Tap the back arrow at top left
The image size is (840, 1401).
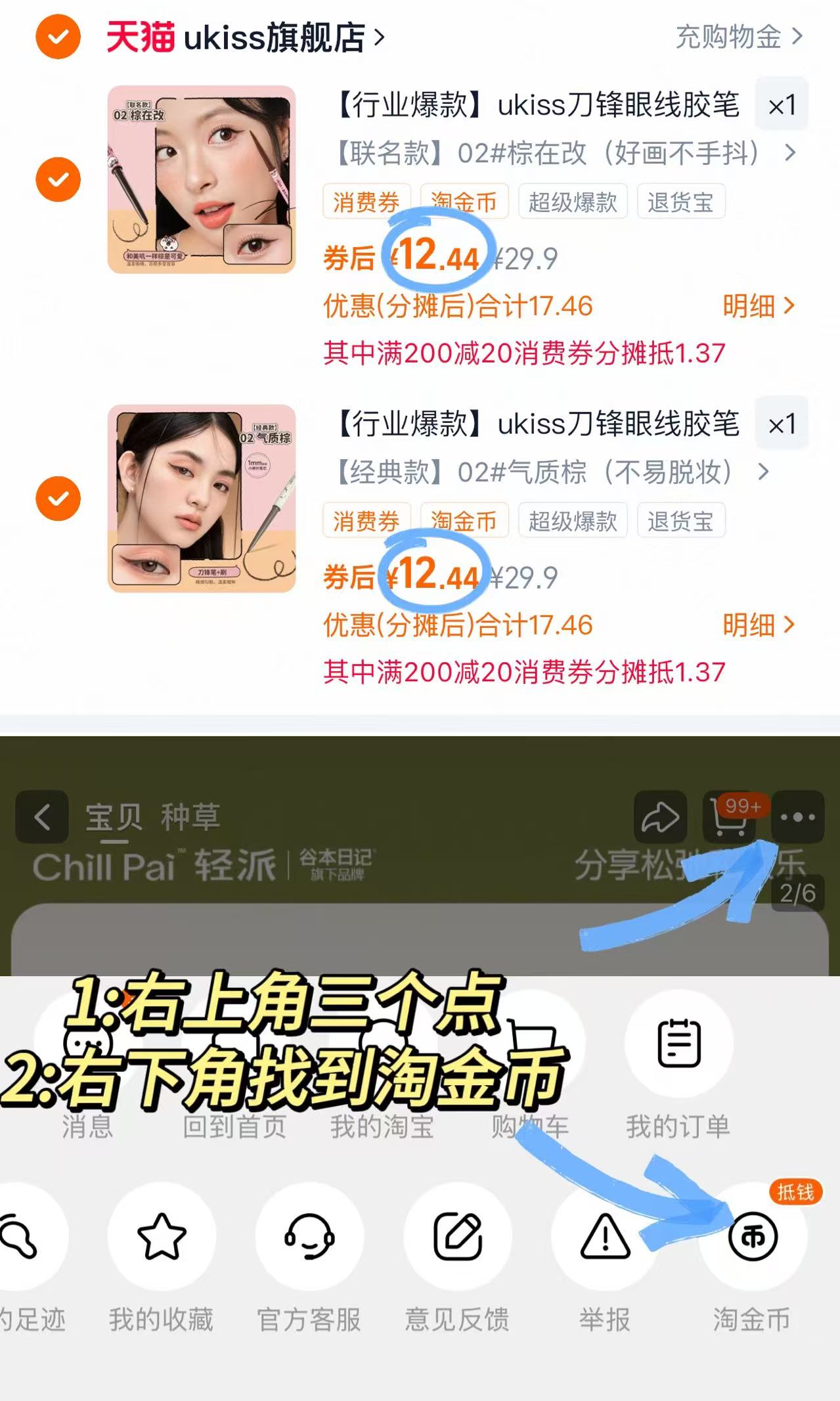(x=43, y=818)
